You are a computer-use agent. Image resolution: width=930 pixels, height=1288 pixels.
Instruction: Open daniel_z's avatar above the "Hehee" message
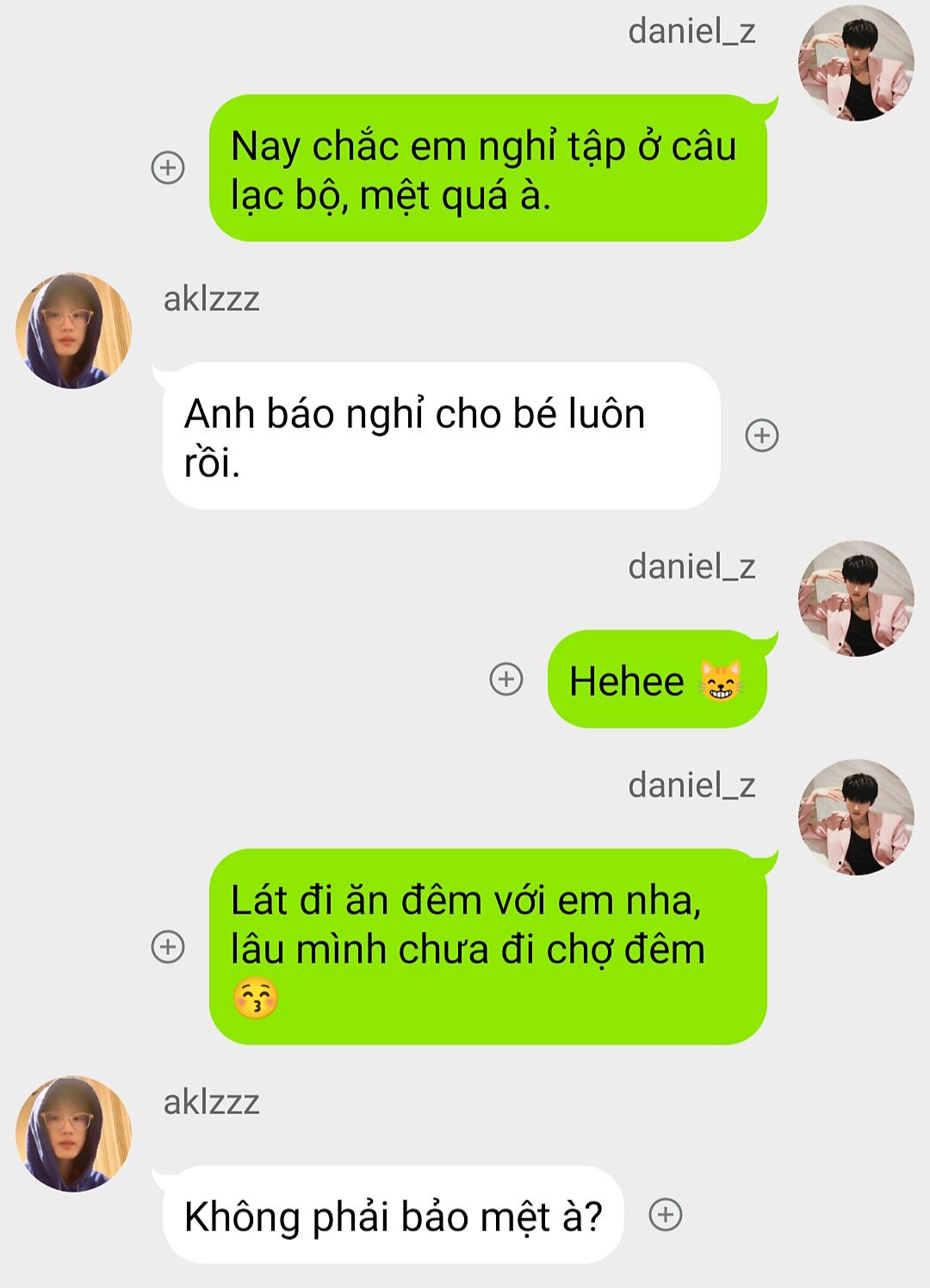click(856, 599)
